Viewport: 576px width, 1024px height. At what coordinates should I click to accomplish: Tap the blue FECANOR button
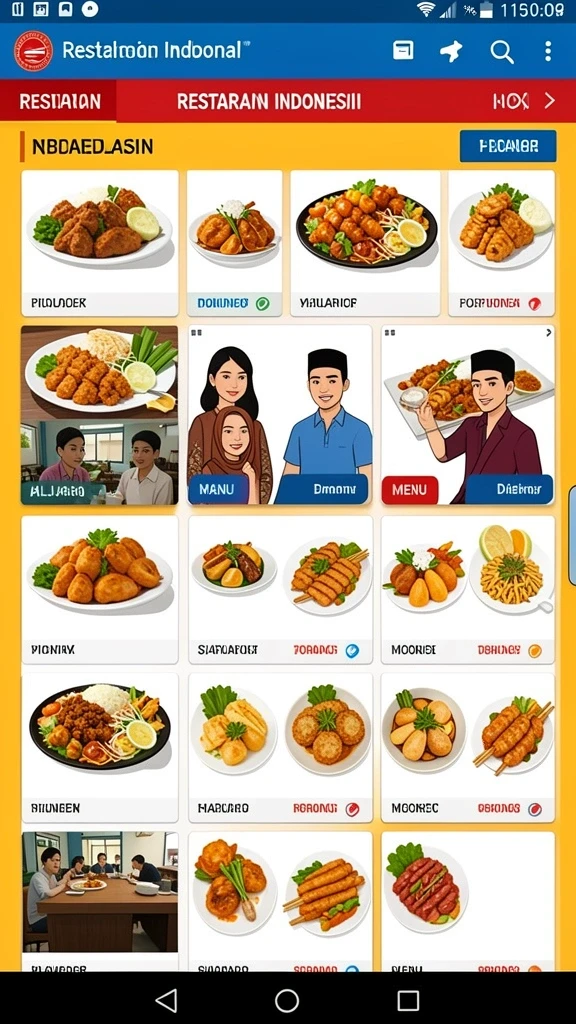(508, 146)
